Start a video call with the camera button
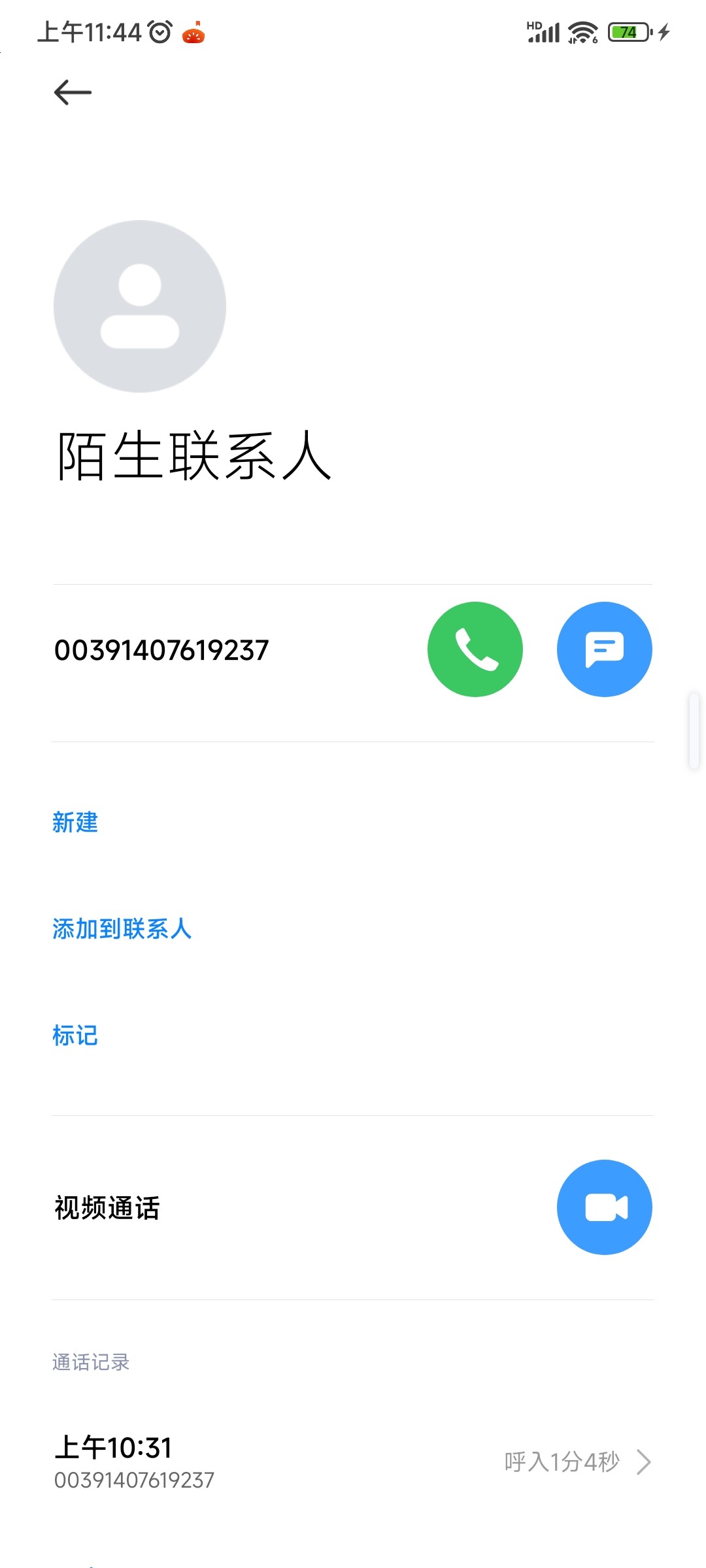 pyautogui.click(x=605, y=1207)
